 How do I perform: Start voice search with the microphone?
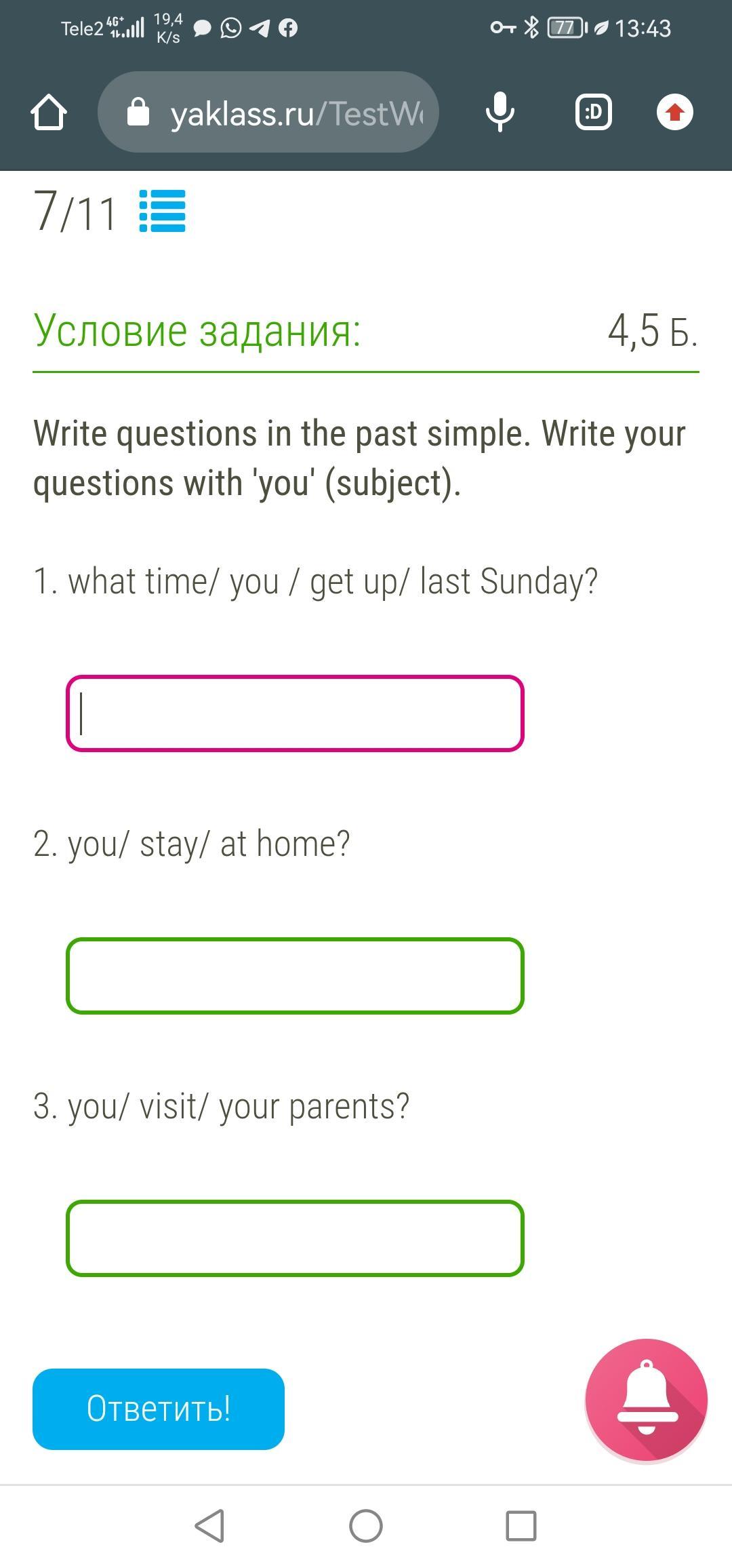click(500, 113)
